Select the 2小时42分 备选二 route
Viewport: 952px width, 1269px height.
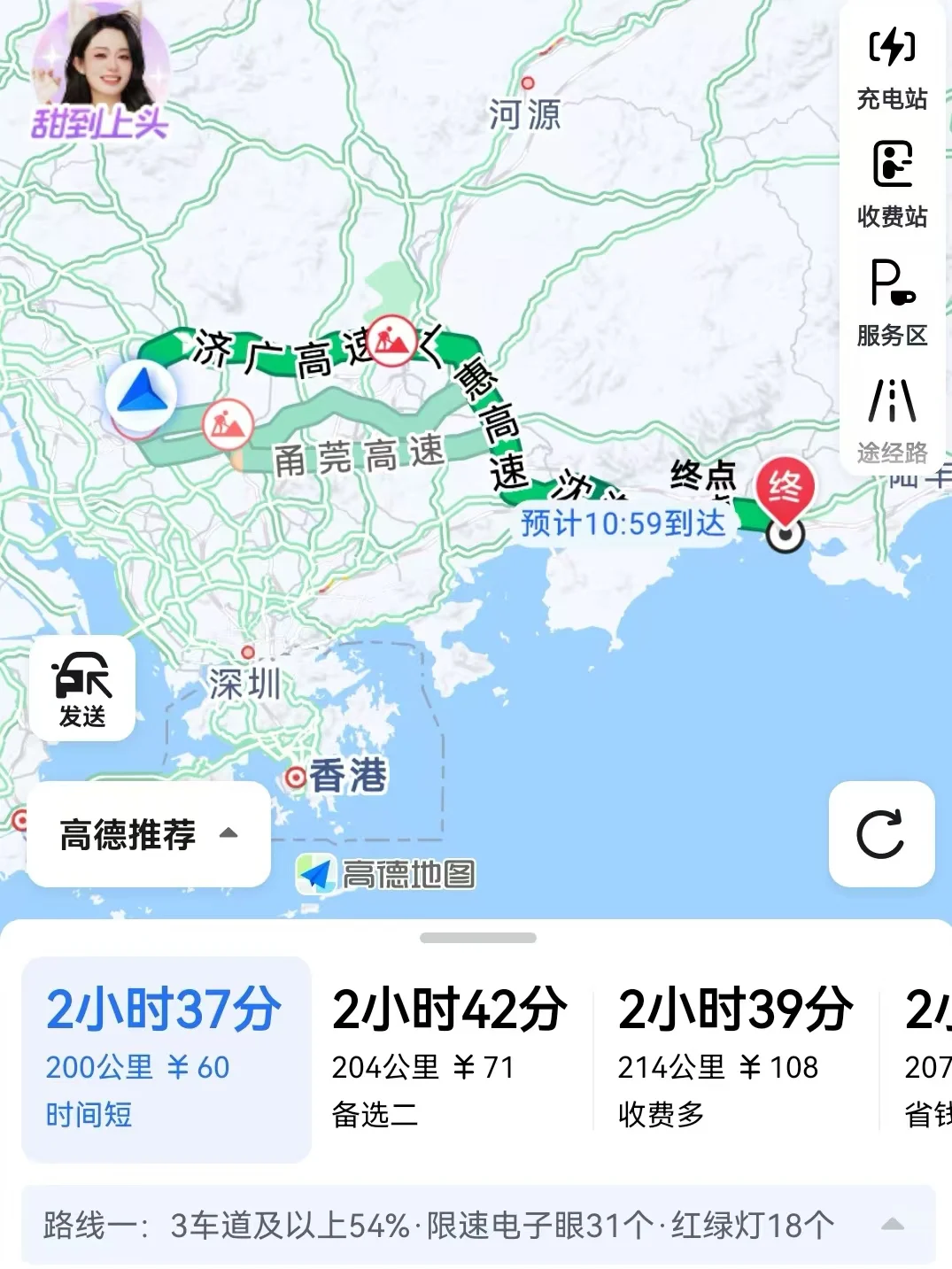coord(451,1059)
